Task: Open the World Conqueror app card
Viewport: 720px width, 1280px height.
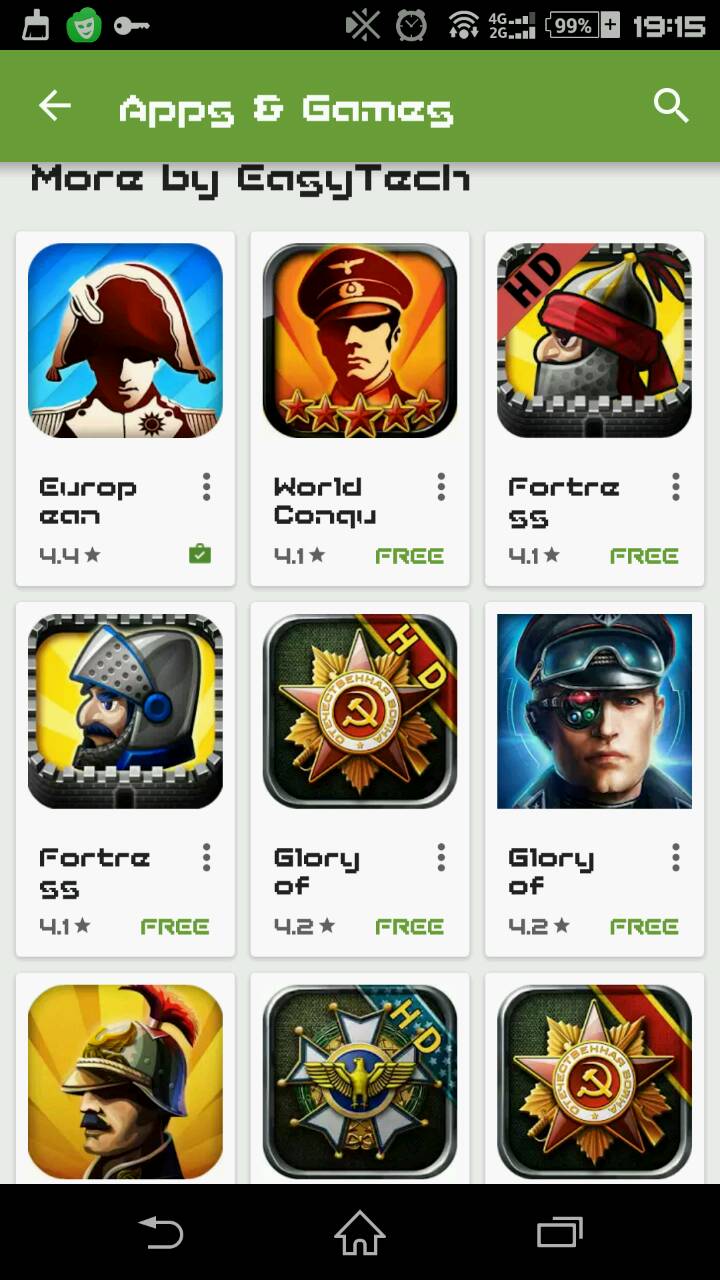Action: tap(359, 341)
